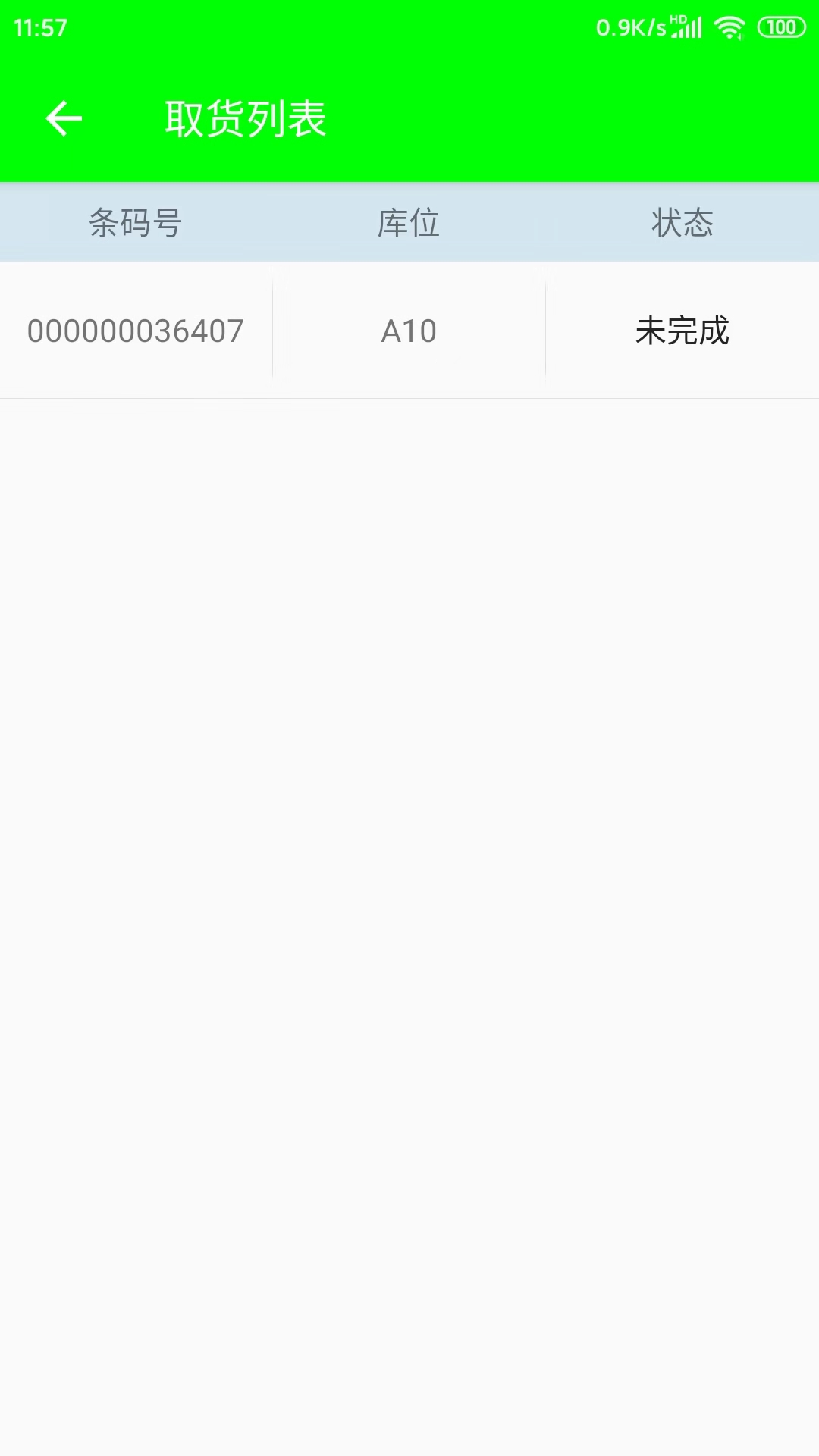The width and height of the screenshot is (819, 1456).
Task: Tap the empty area below the pickup list
Action: [x=409, y=834]
